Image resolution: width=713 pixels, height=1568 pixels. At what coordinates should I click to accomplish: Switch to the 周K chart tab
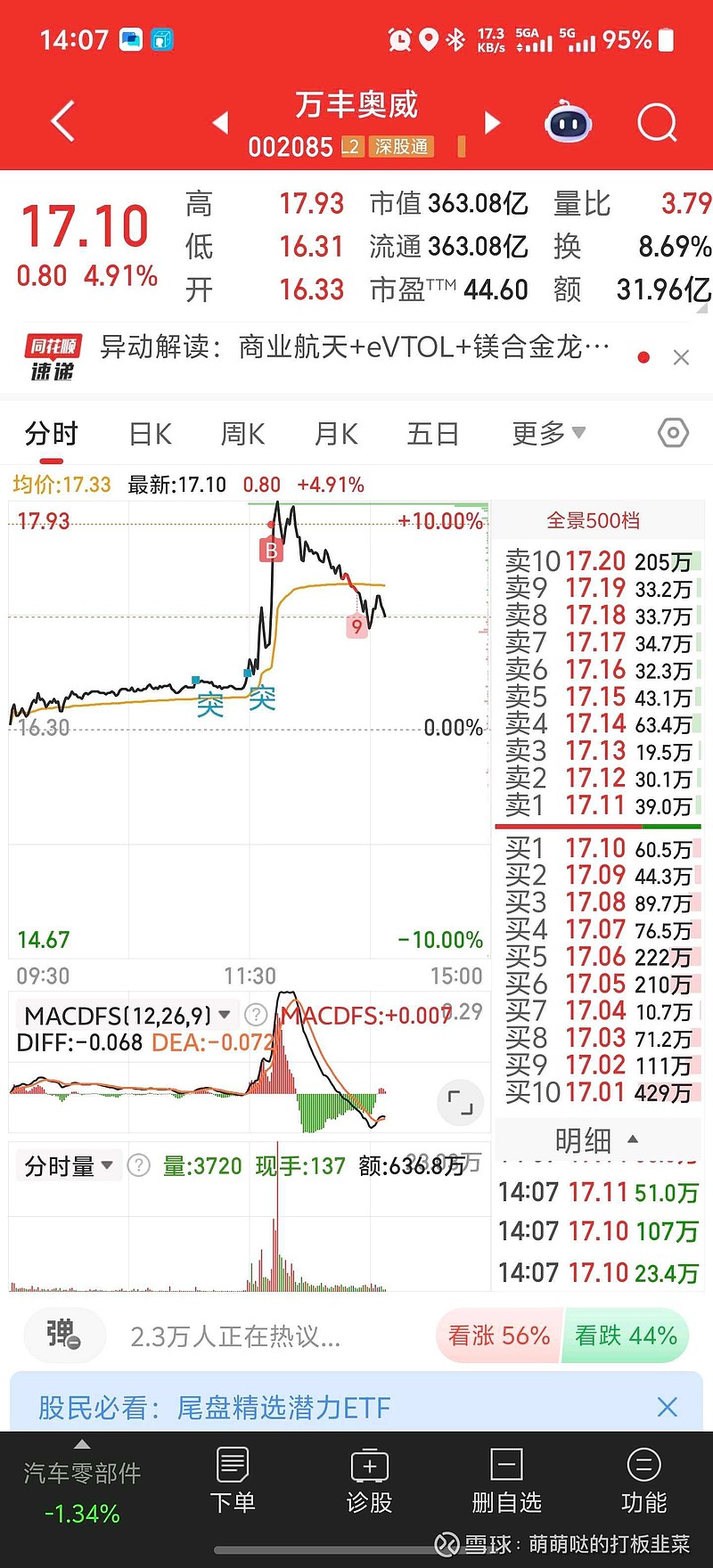pos(242,434)
